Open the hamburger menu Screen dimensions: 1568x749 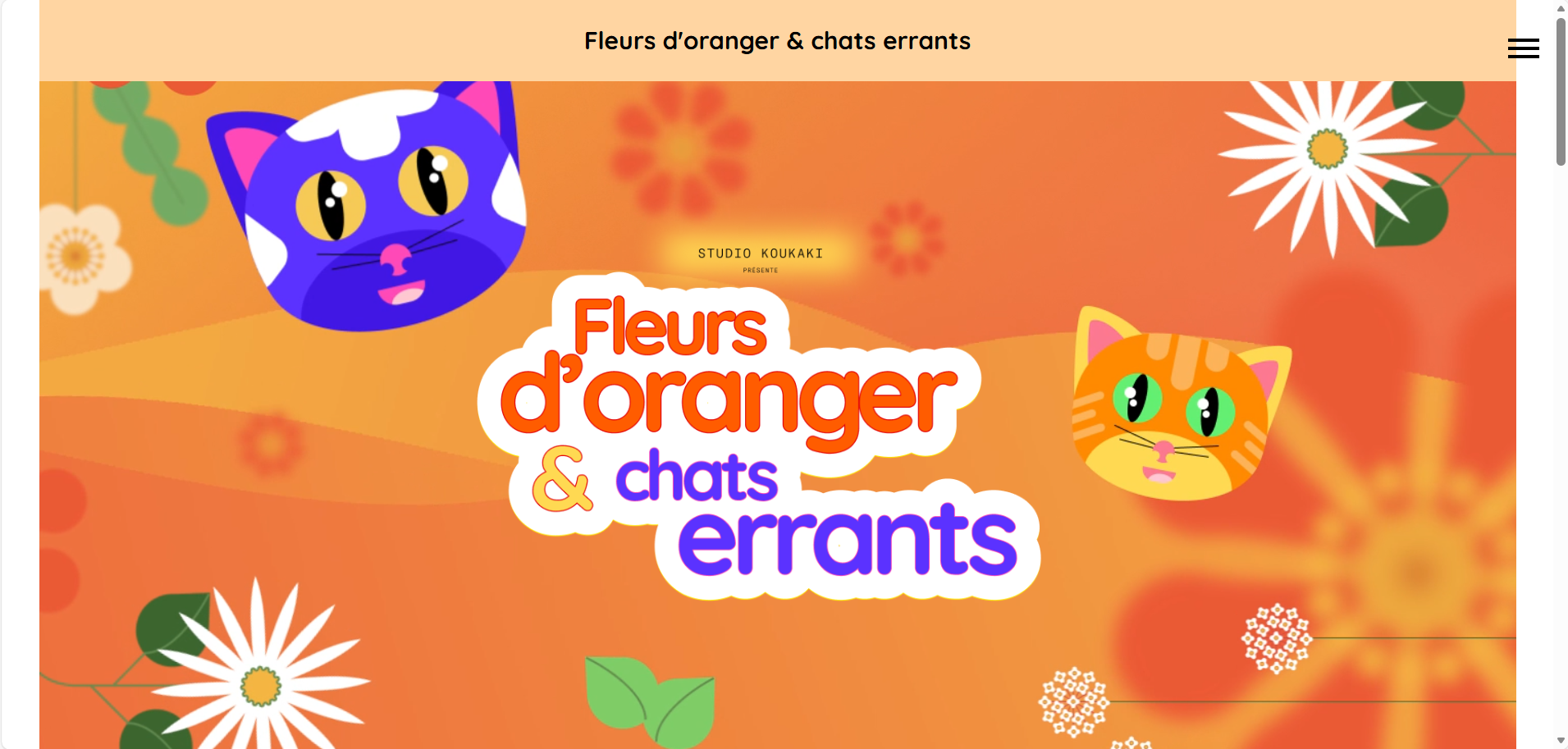click(1523, 49)
